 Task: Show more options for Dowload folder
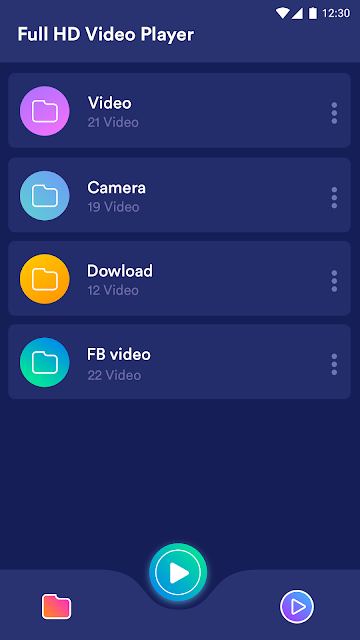(334, 281)
